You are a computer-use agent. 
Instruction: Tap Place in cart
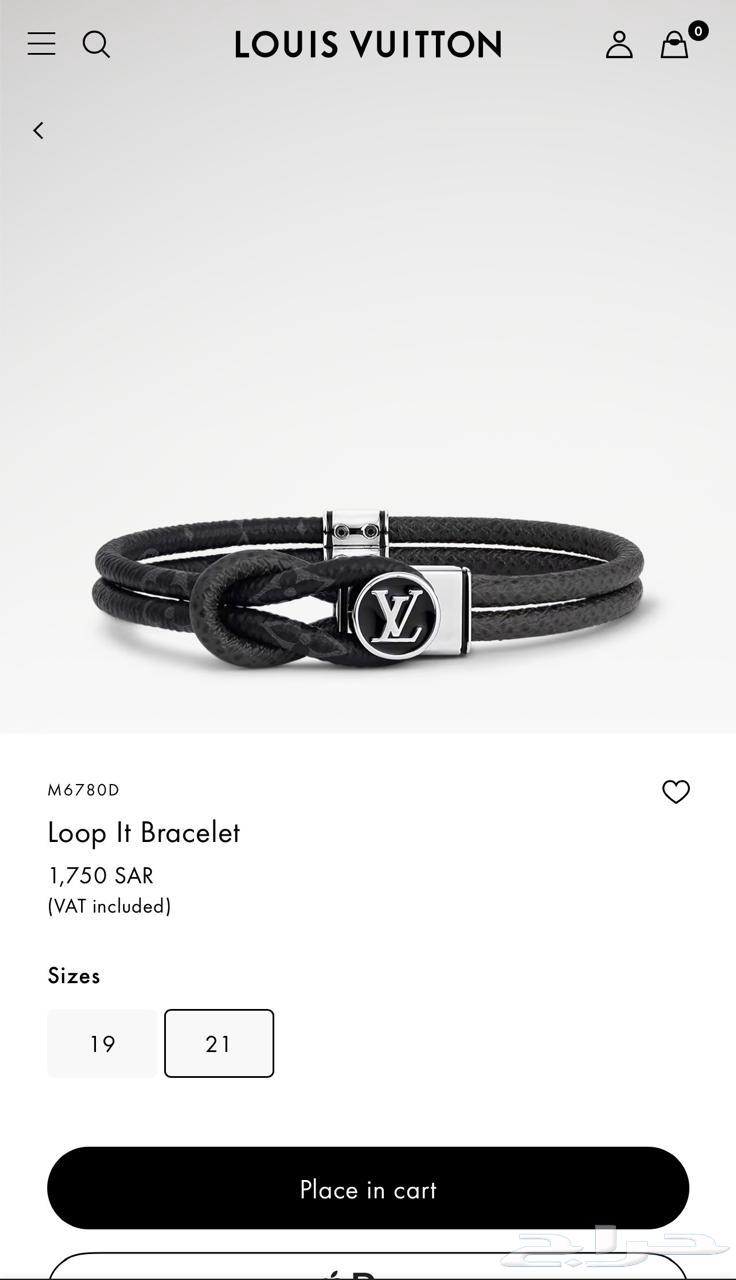368,1189
